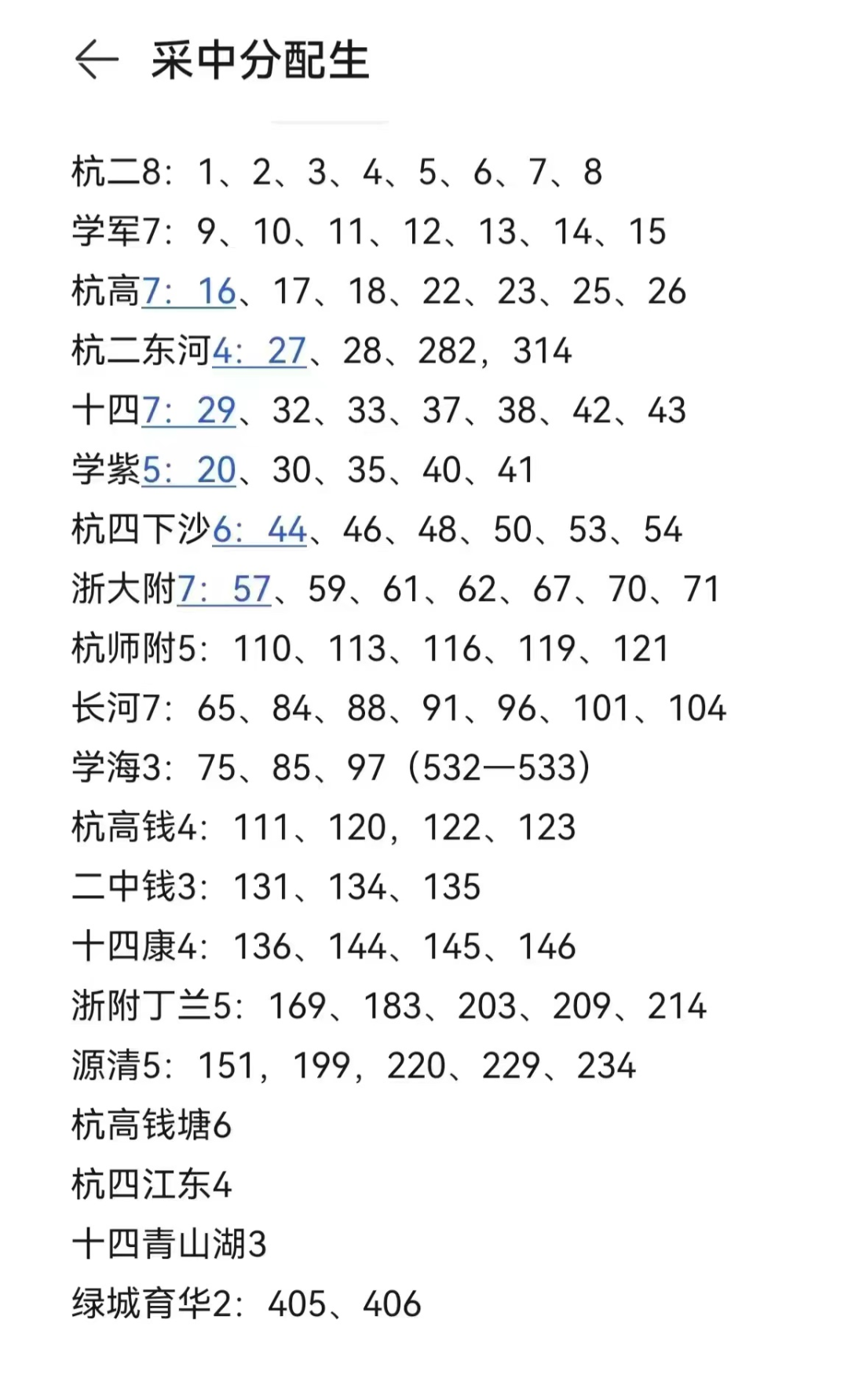Go back using the back arrow
This screenshot has width=848, height=1400.
pos(97,60)
